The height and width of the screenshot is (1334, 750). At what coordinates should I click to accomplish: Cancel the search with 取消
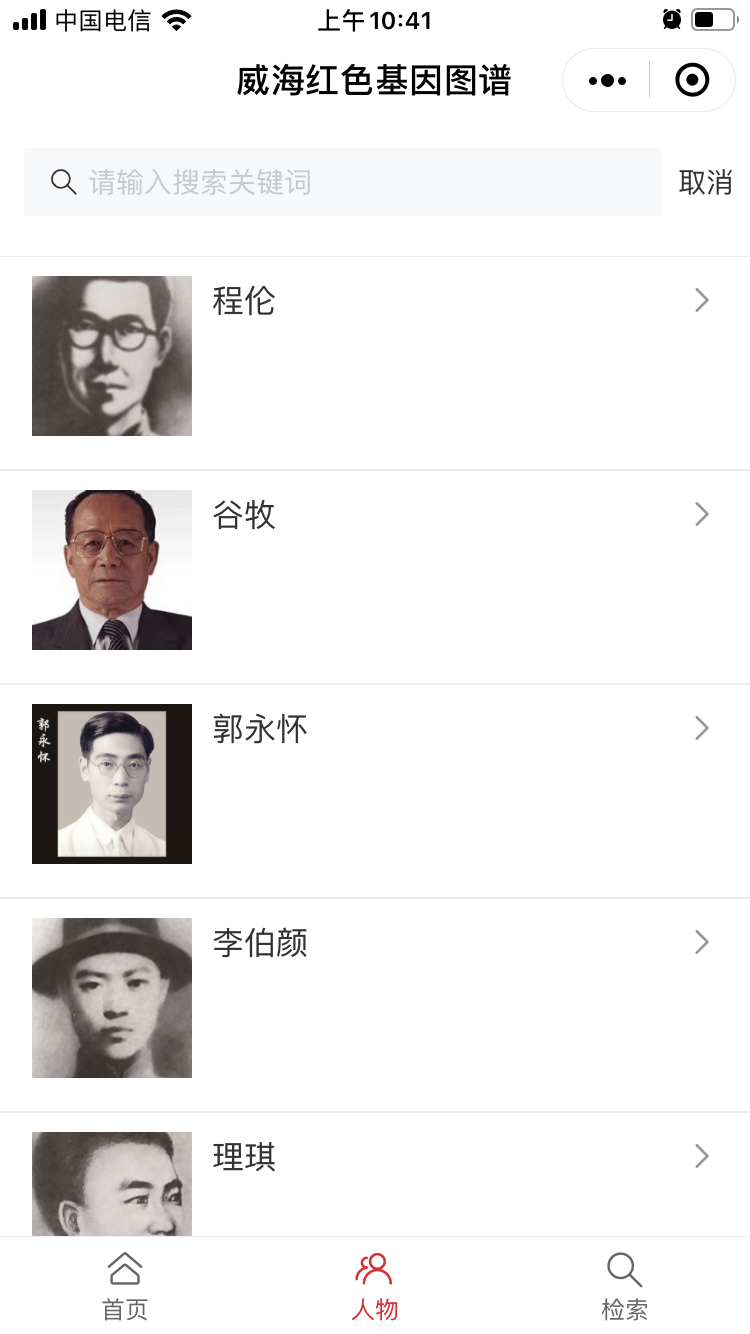[x=705, y=182]
